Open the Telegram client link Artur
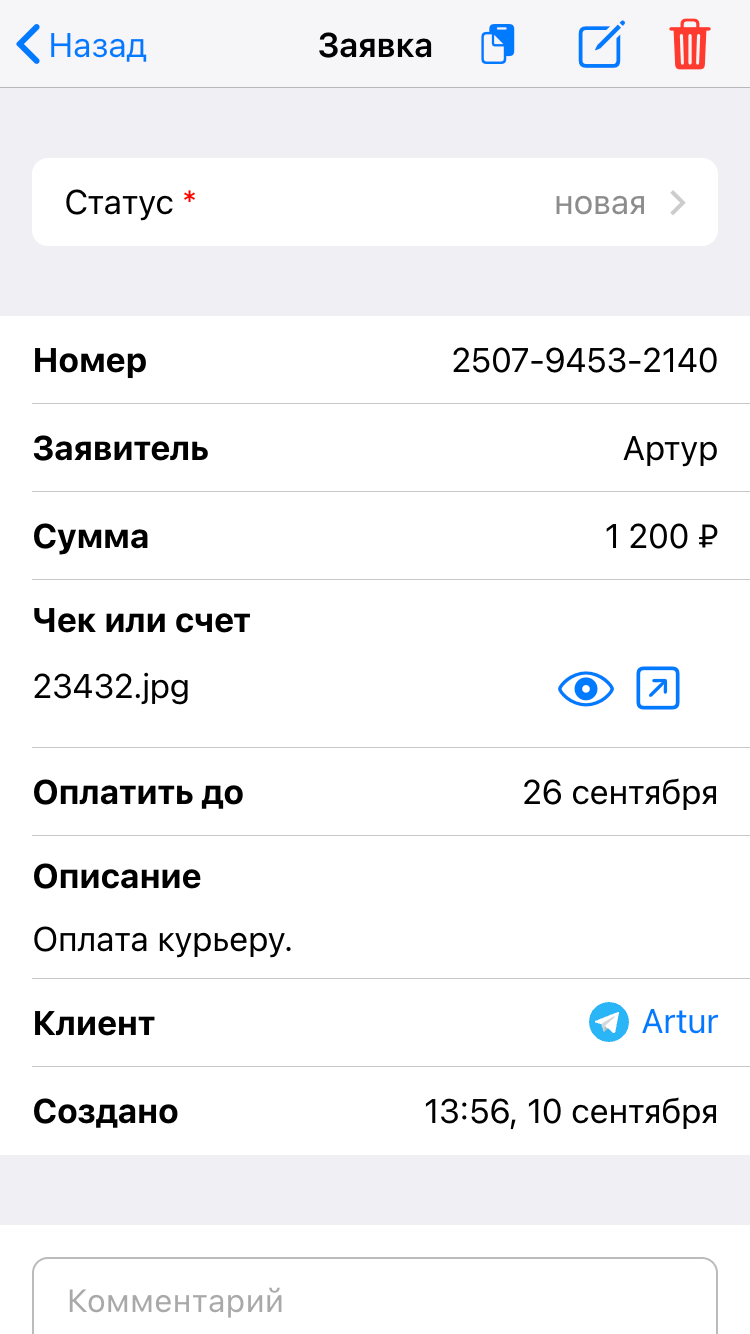This screenshot has width=750, height=1334. (654, 1022)
